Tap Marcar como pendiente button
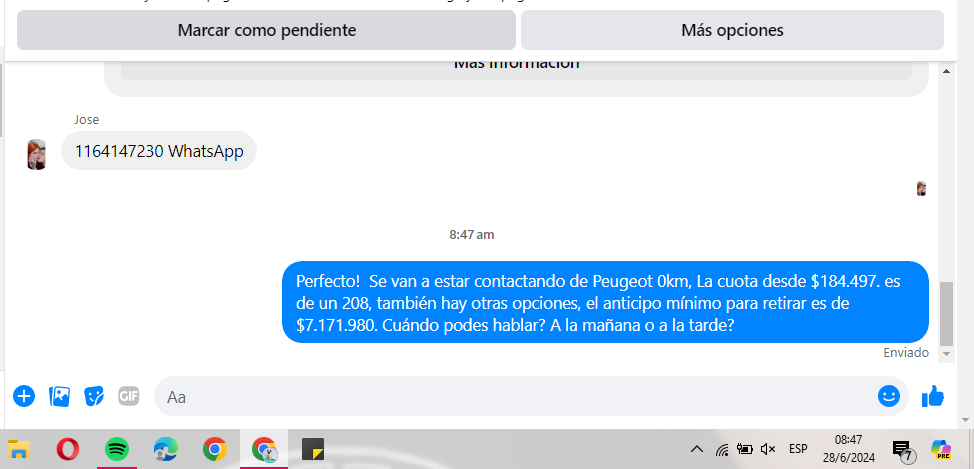The height and width of the screenshot is (469, 974). coord(266,30)
